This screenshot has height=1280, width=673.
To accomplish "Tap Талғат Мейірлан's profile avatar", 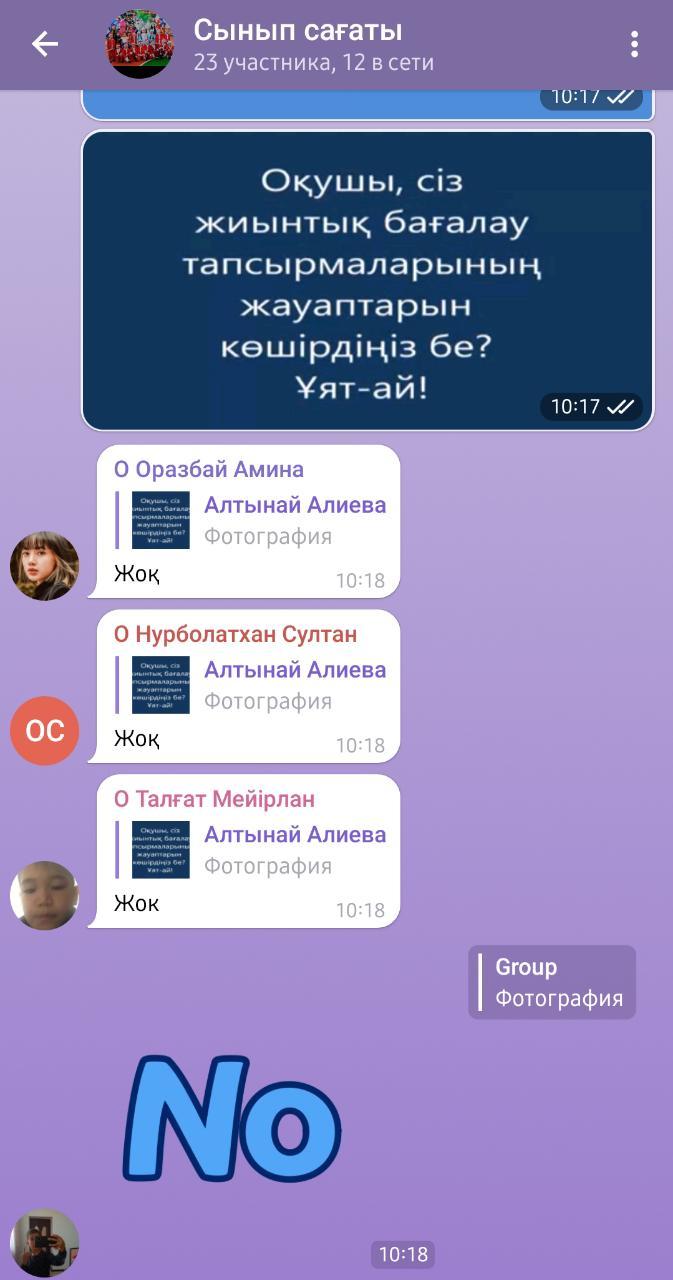I will click(x=44, y=895).
